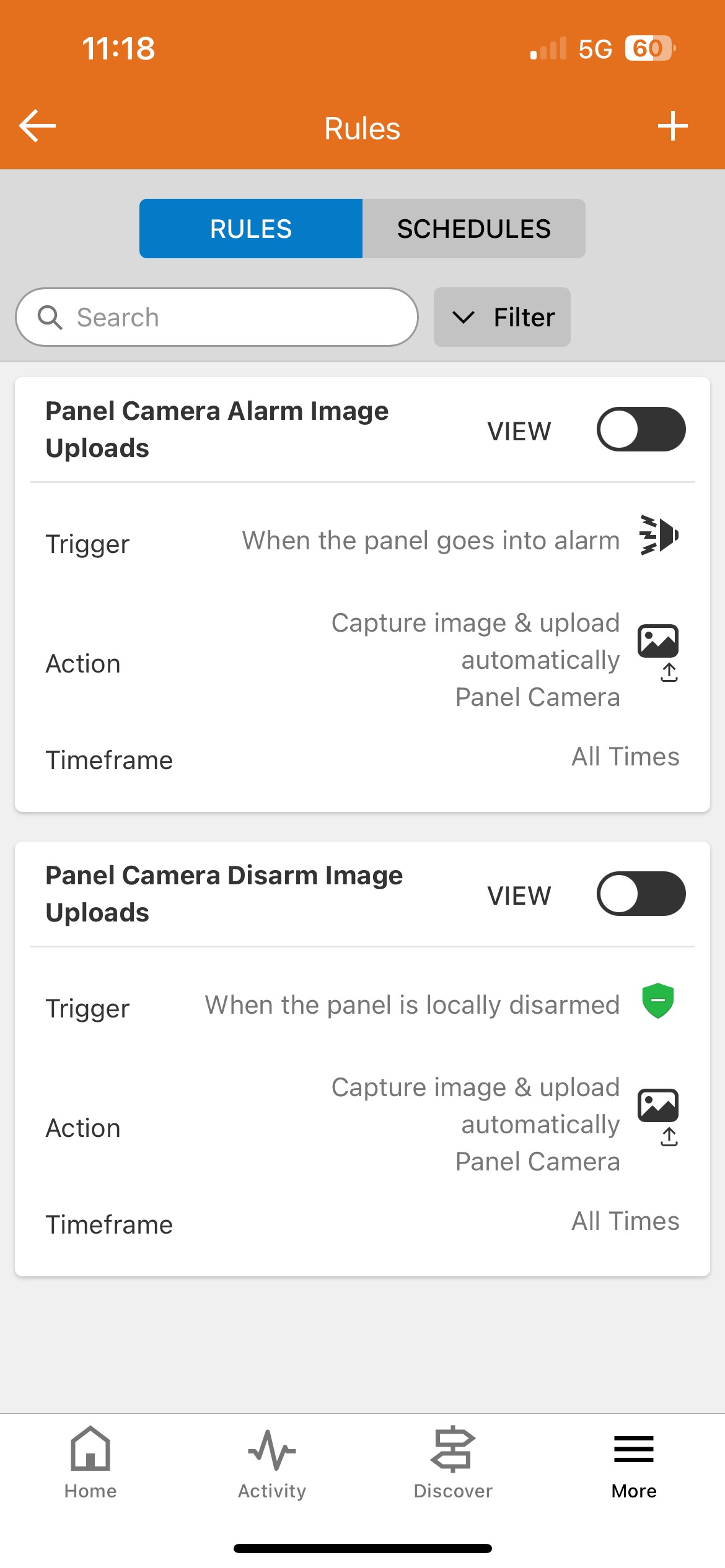Tap the Search field

217,317
